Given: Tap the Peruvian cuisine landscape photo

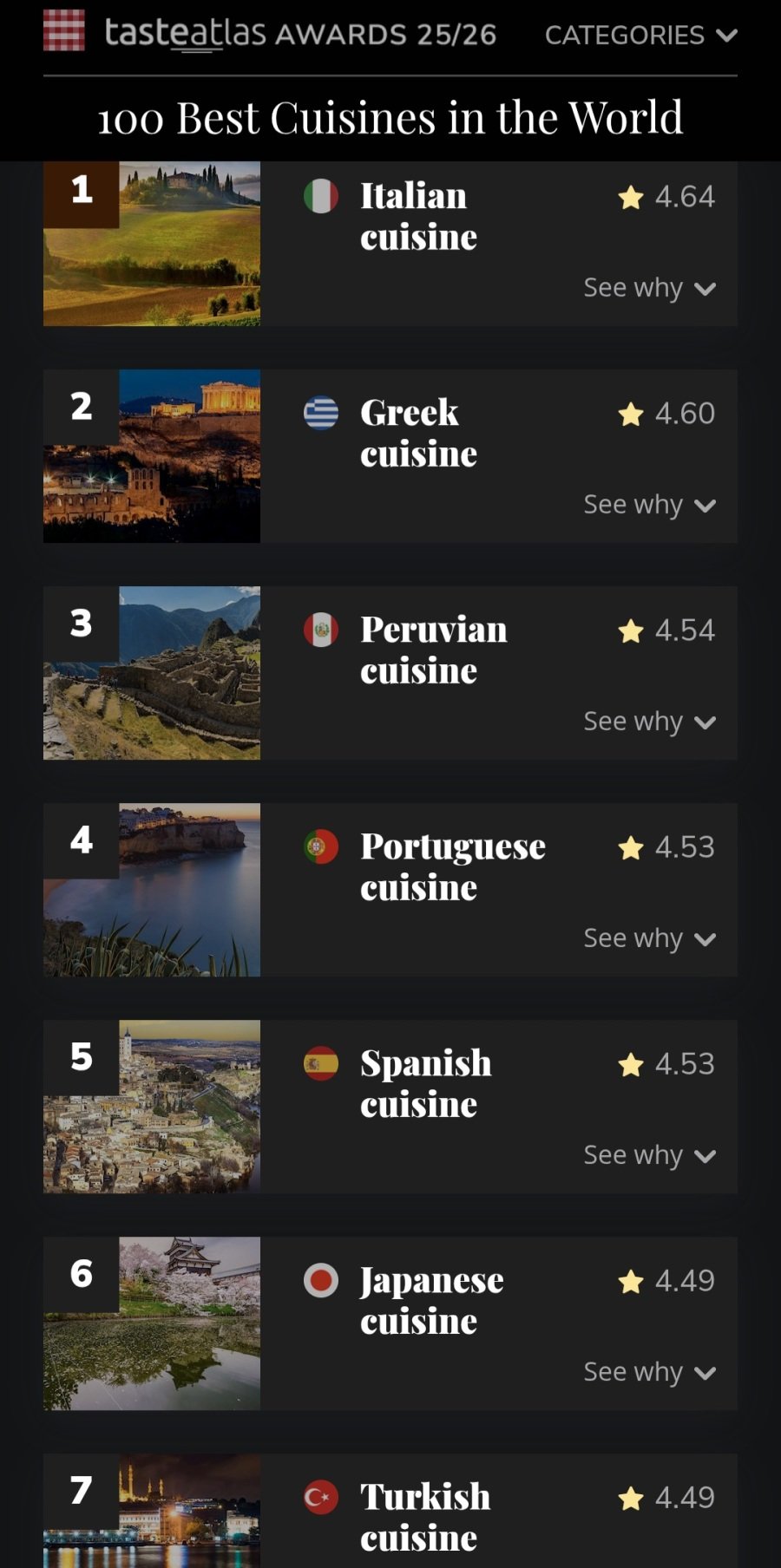Looking at the screenshot, I should [x=152, y=673].
